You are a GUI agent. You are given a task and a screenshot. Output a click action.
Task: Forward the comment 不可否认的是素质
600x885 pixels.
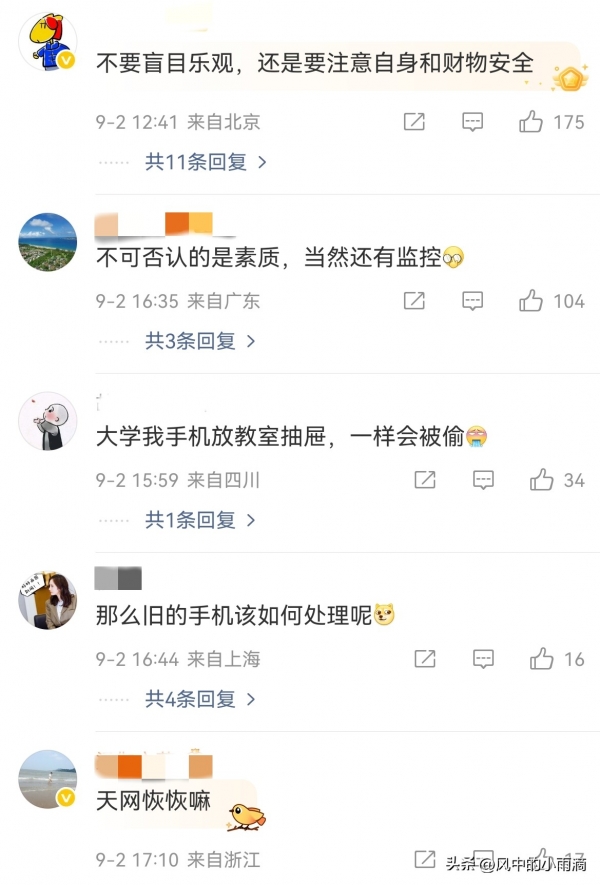(414, 301)
